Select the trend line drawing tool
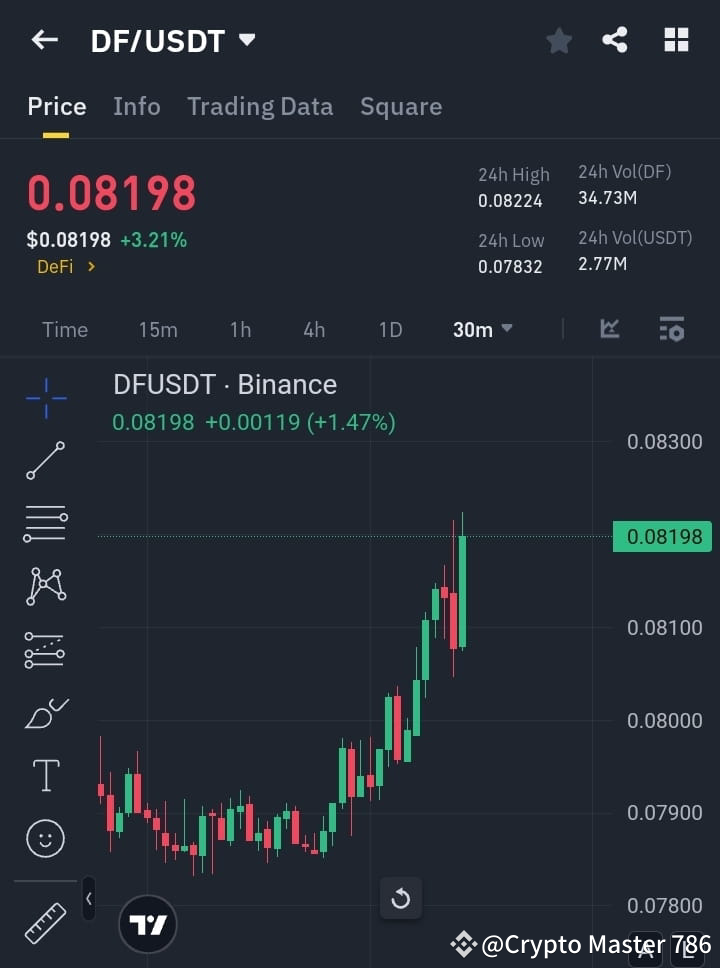This screenshot has width=720, height=968. pyautogui.click(x=44, y=461)
